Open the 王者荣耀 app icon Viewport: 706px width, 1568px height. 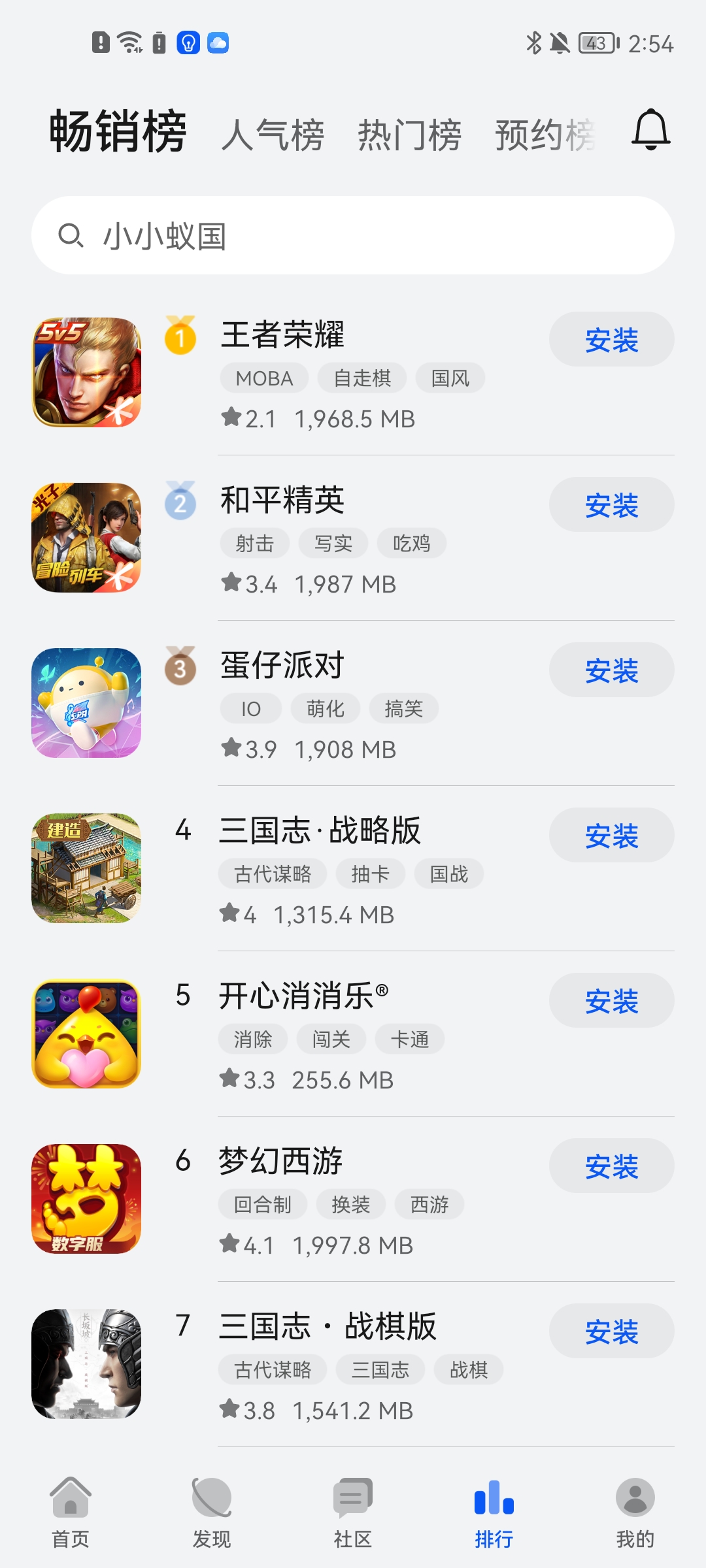86,371
